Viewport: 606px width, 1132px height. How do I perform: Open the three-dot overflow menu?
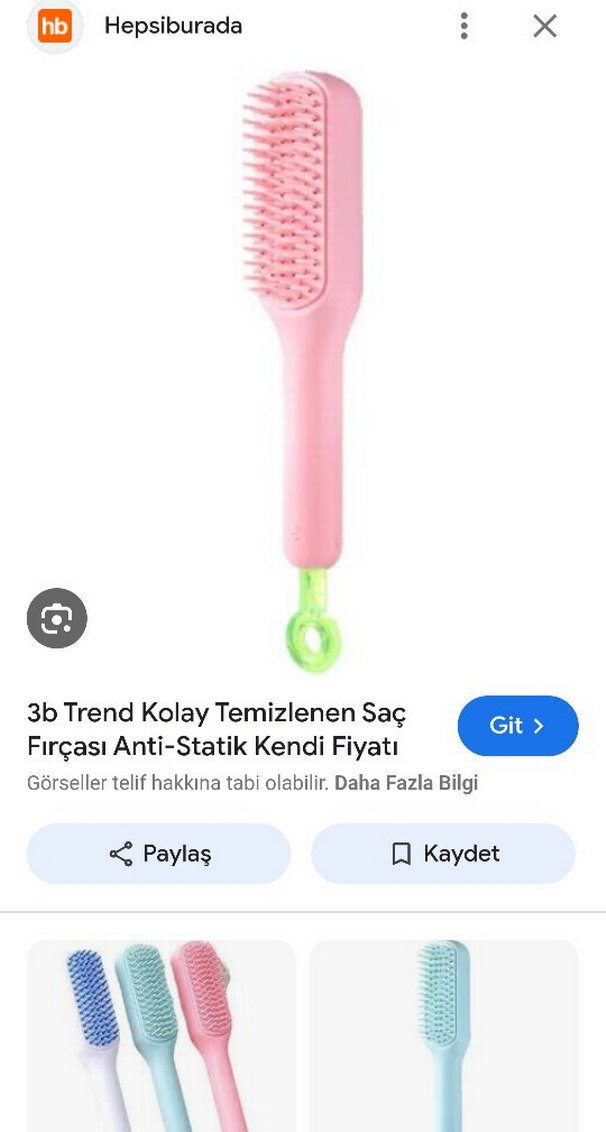point(464,26)
